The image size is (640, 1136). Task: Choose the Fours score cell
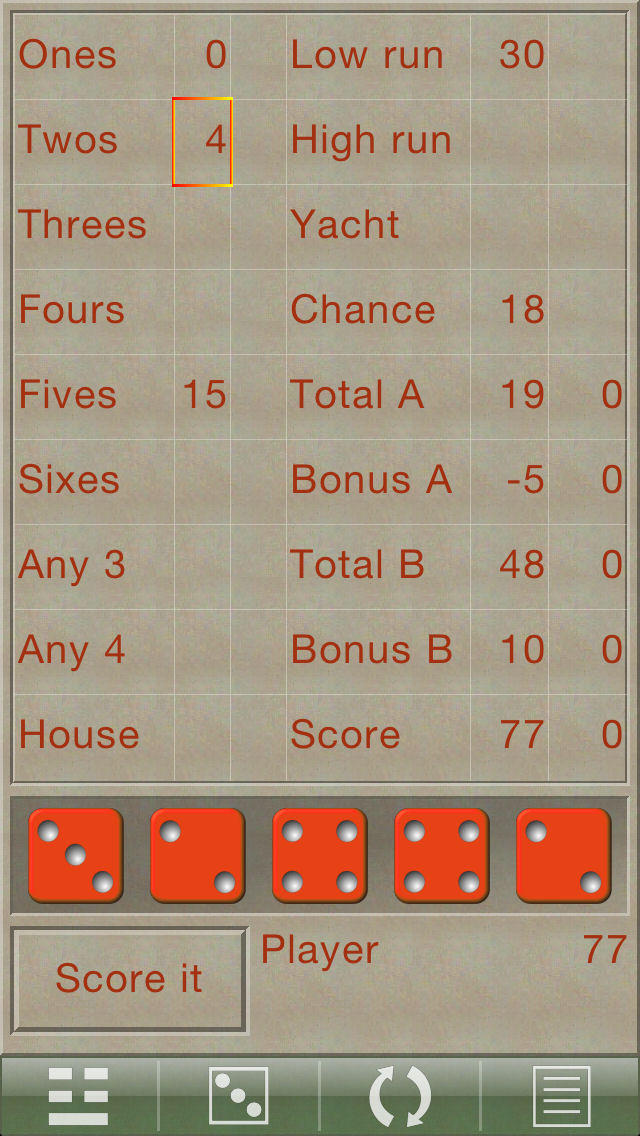click(x=202, y=312)
